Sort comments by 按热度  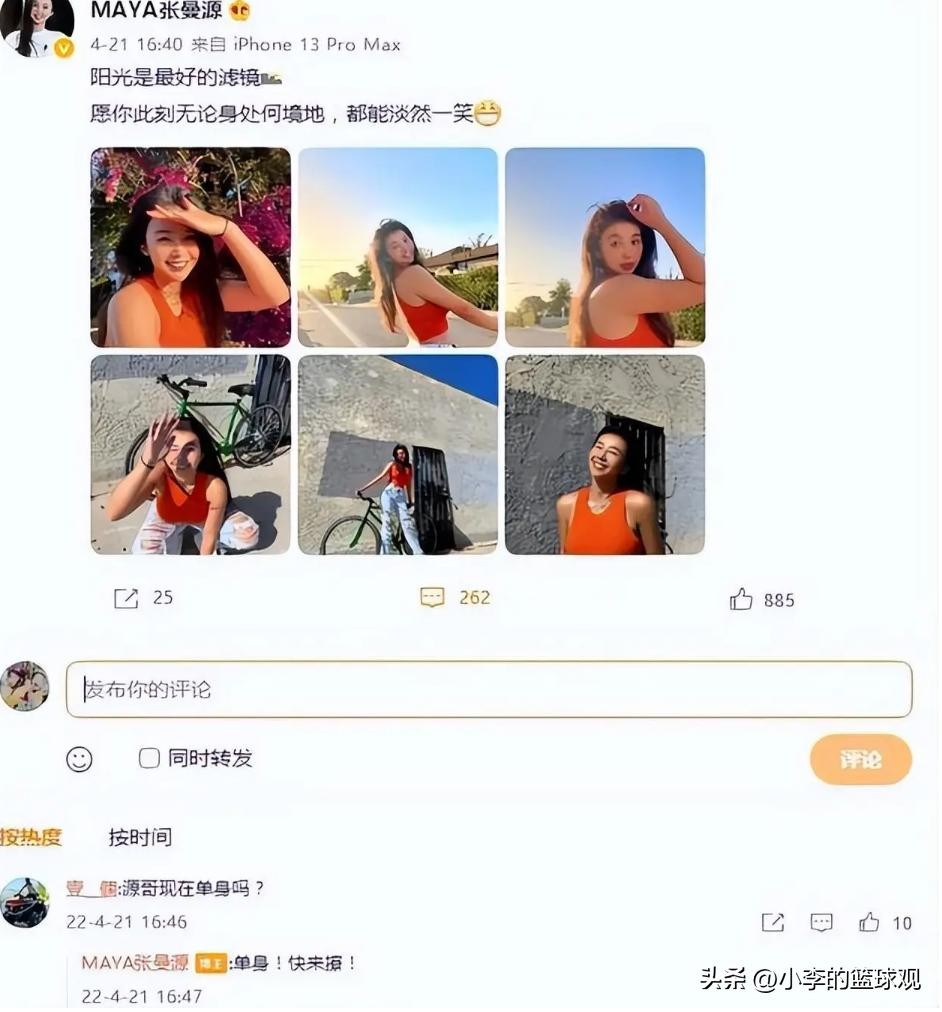coord(31,837)
